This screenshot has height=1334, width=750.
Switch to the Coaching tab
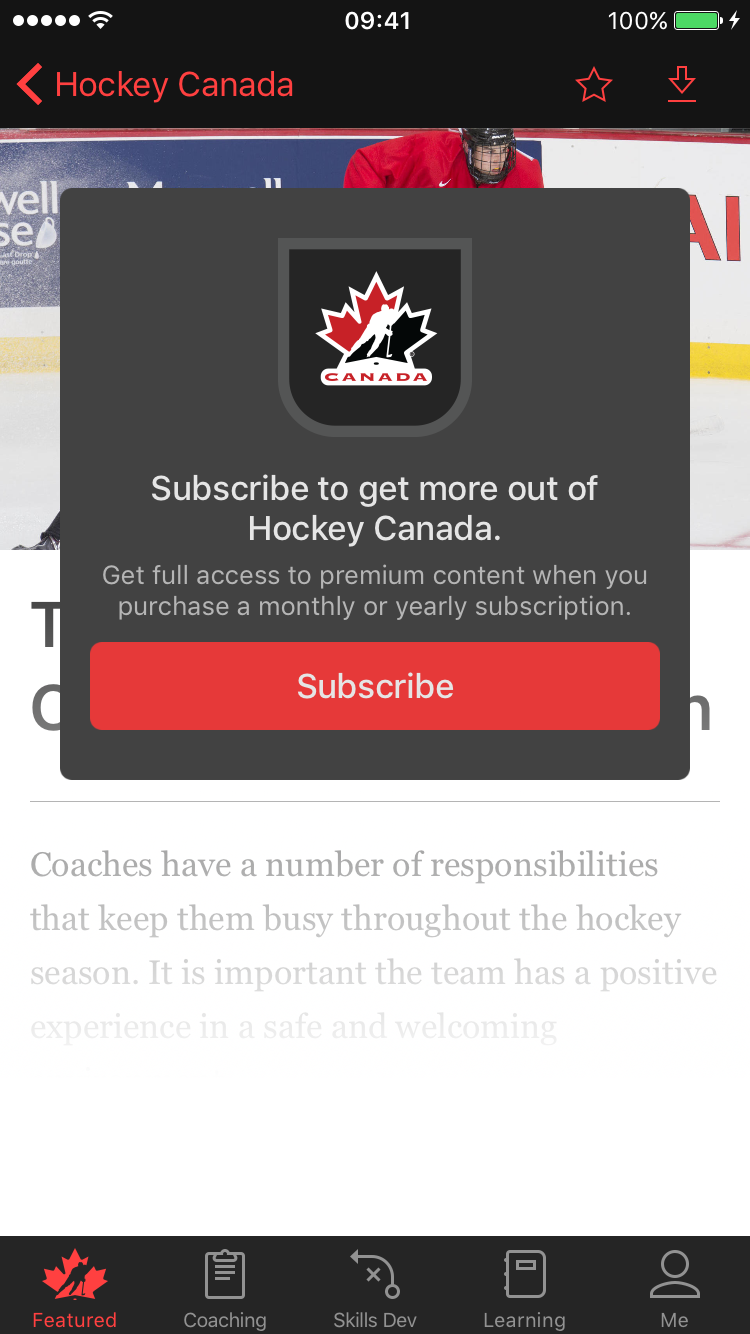click(224, 1287)
